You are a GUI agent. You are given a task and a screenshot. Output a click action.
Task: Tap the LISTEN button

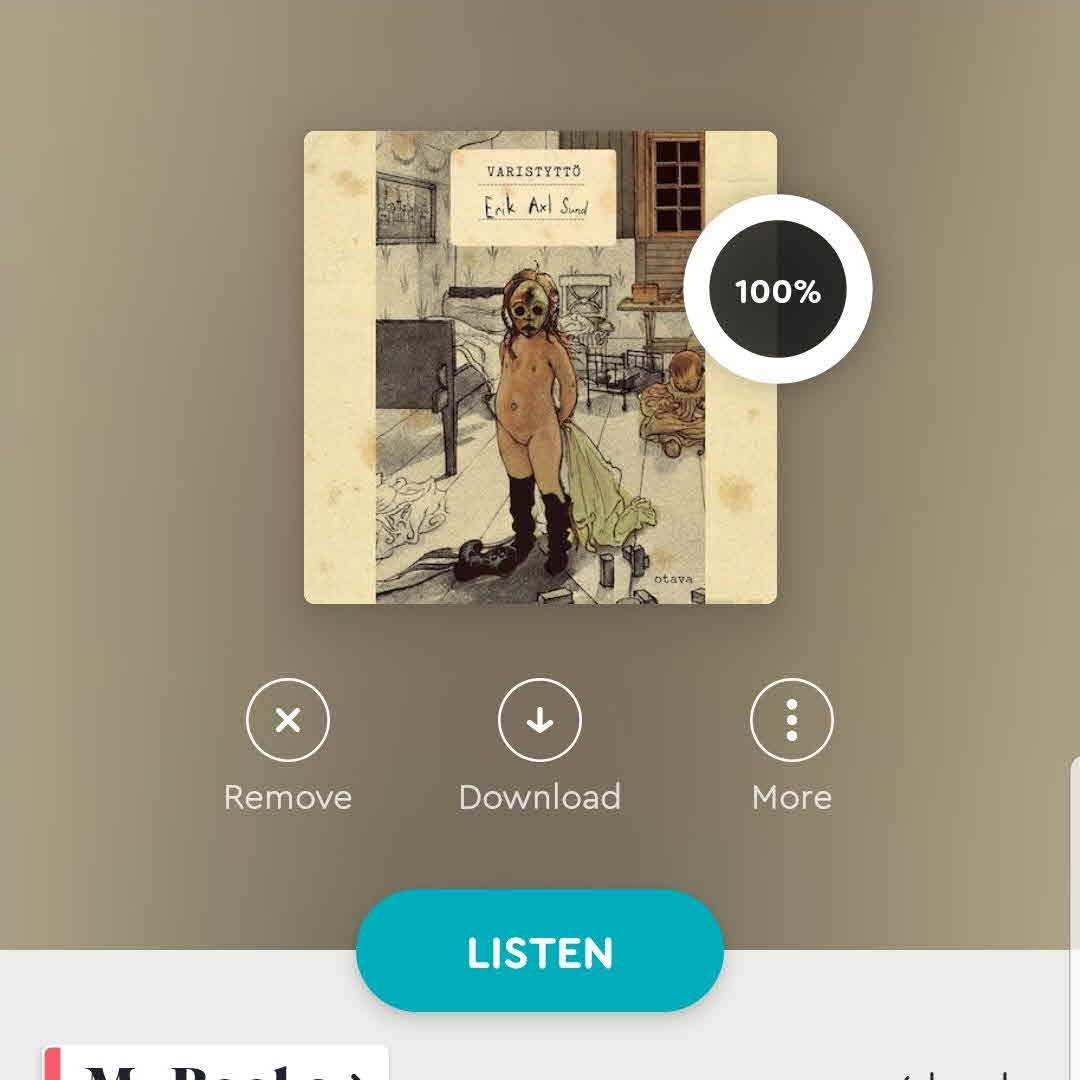[540, 952]
